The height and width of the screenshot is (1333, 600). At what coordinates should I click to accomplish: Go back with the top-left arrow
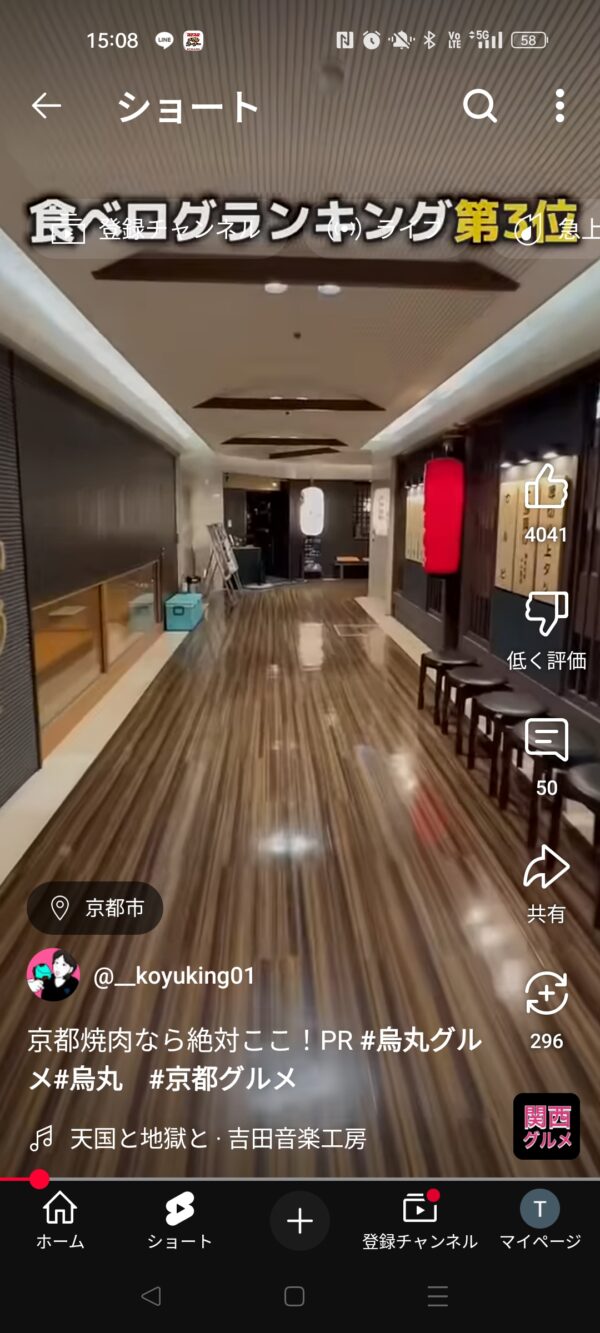[x=46, y=106]
